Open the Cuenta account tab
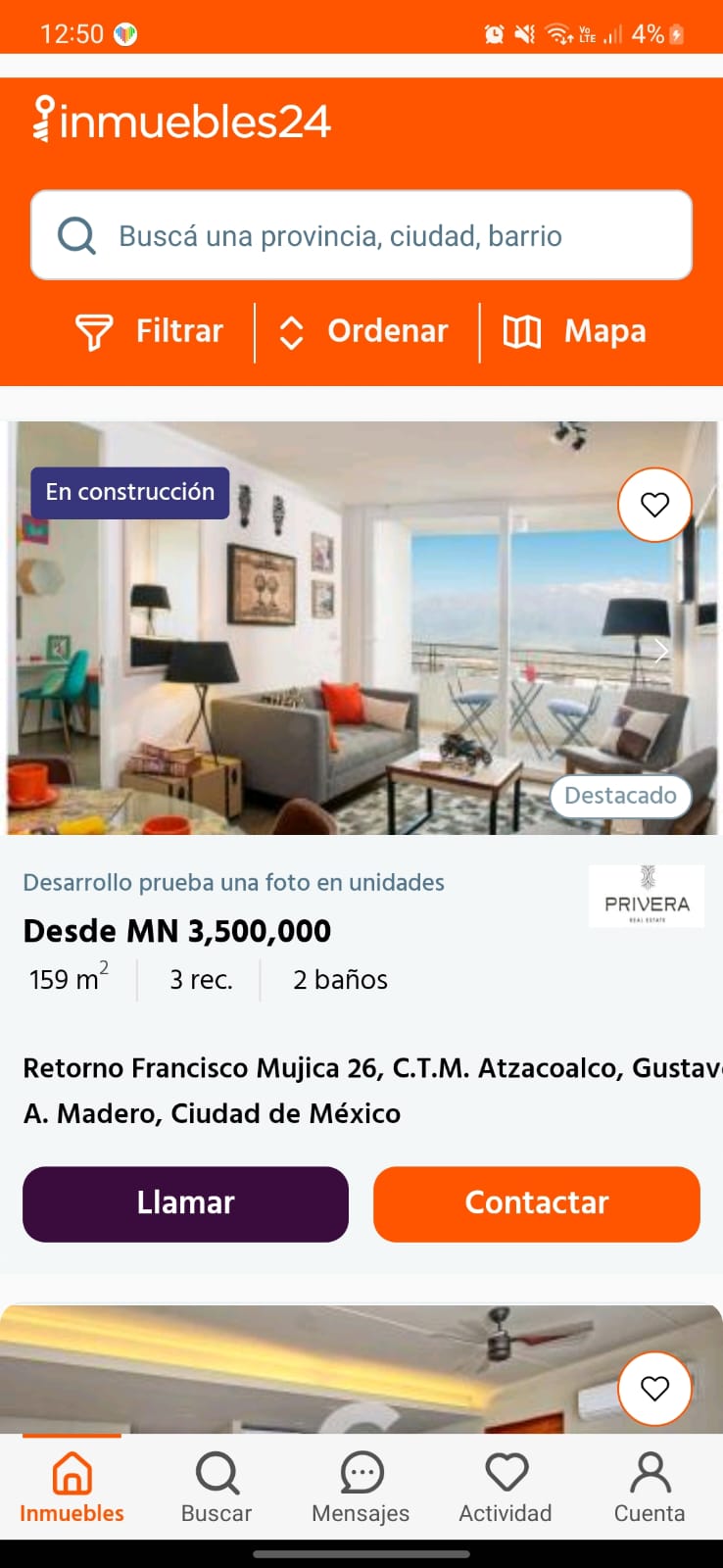The height and width of the screenshot is (1568, 723). tap(650, 1488)
